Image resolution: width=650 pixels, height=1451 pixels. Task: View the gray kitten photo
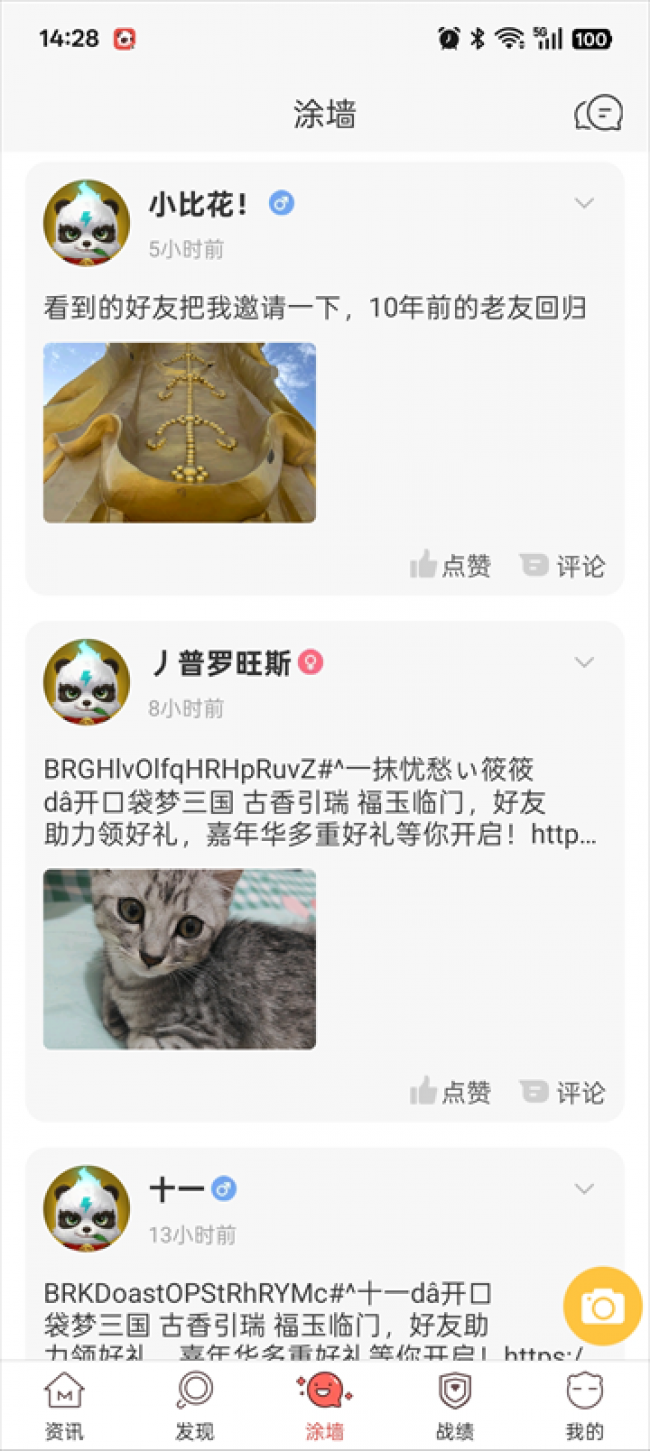[x=180, y=958]
